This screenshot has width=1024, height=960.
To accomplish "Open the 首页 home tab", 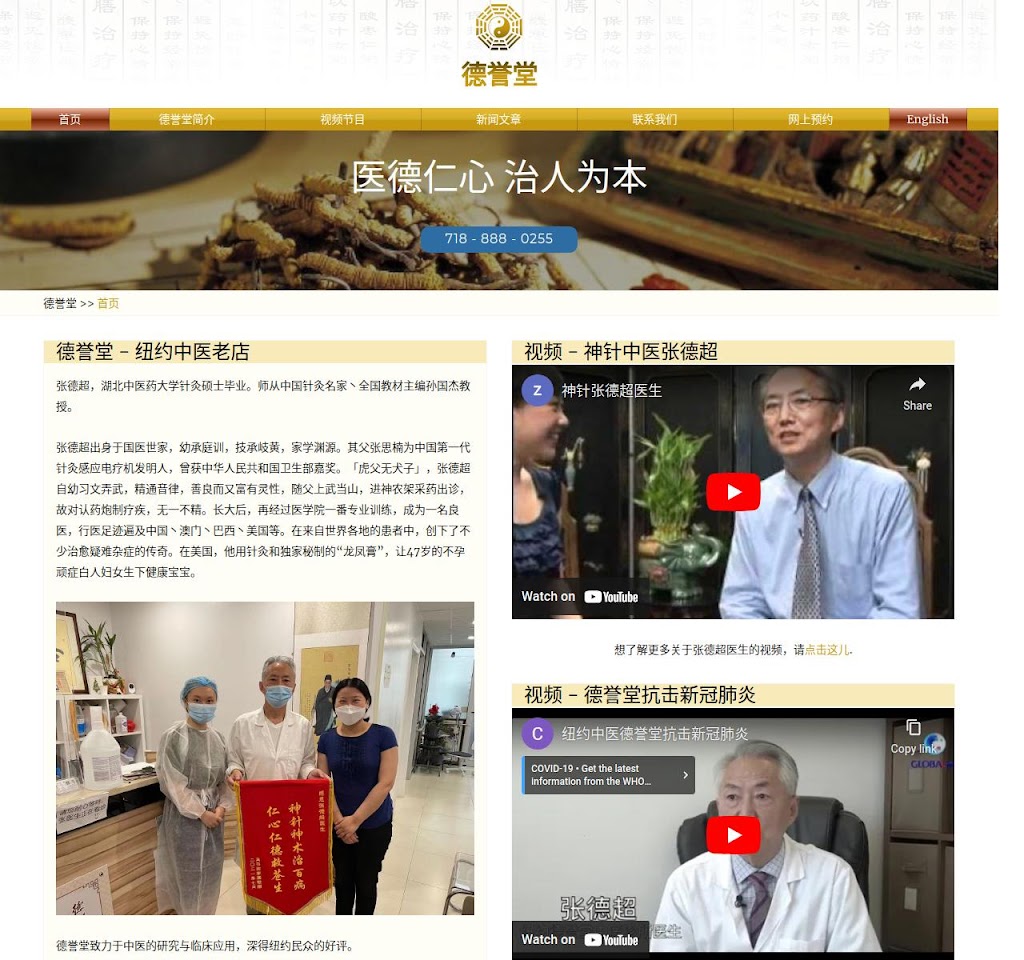I will coord(70,119).
